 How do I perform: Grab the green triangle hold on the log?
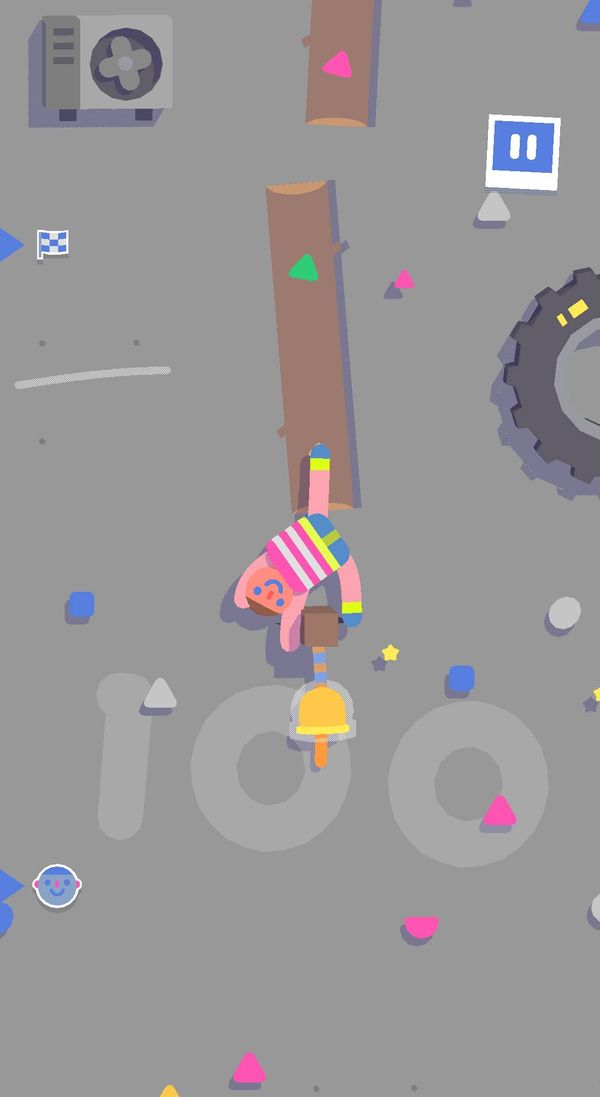303,268
